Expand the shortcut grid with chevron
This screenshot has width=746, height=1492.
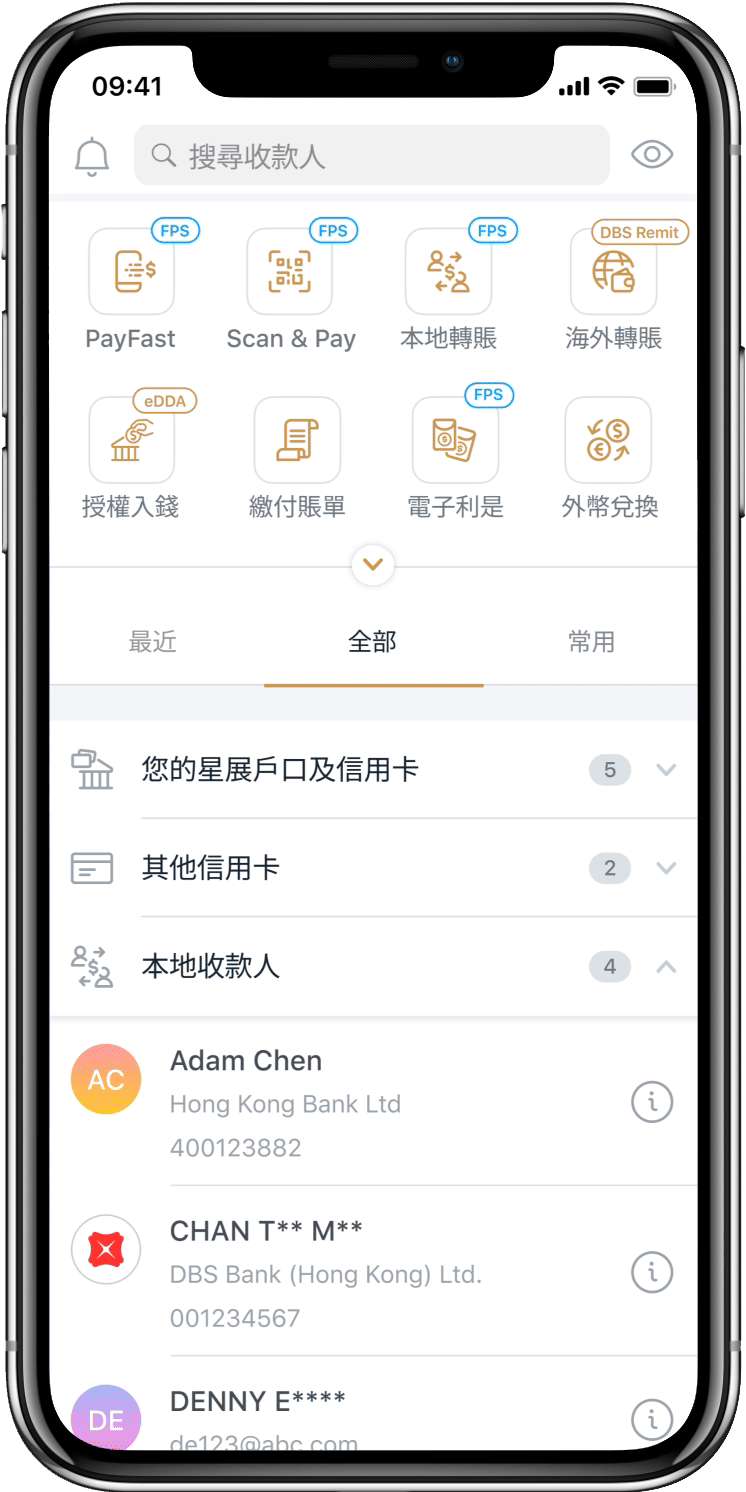click(373, 565)
